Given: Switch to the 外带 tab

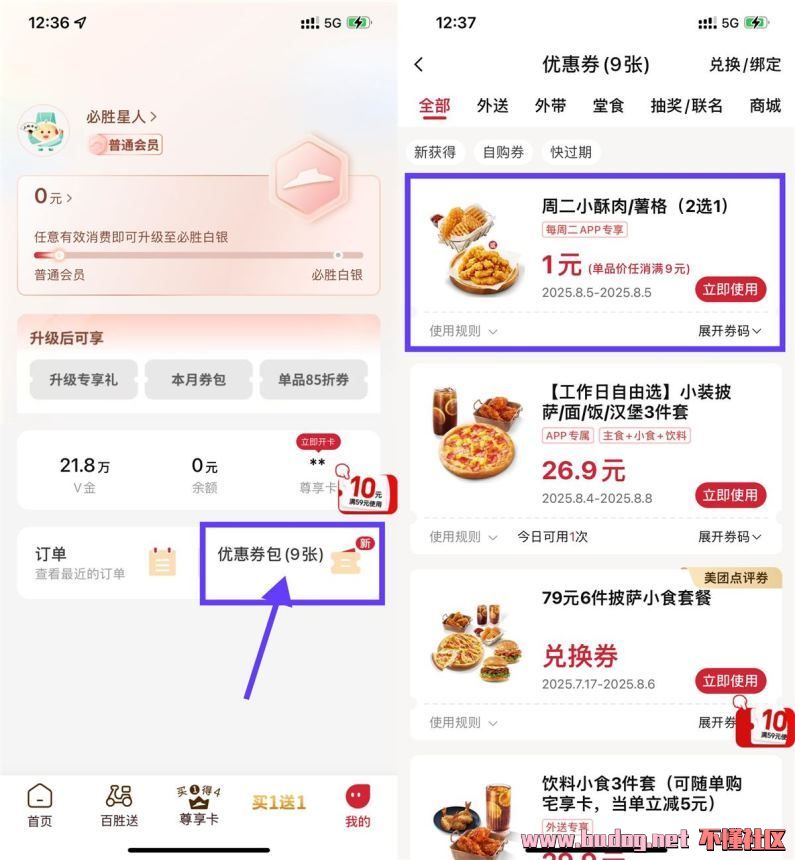Looking at the screenshot, I should pyautogui.click(x=550, y=106).
